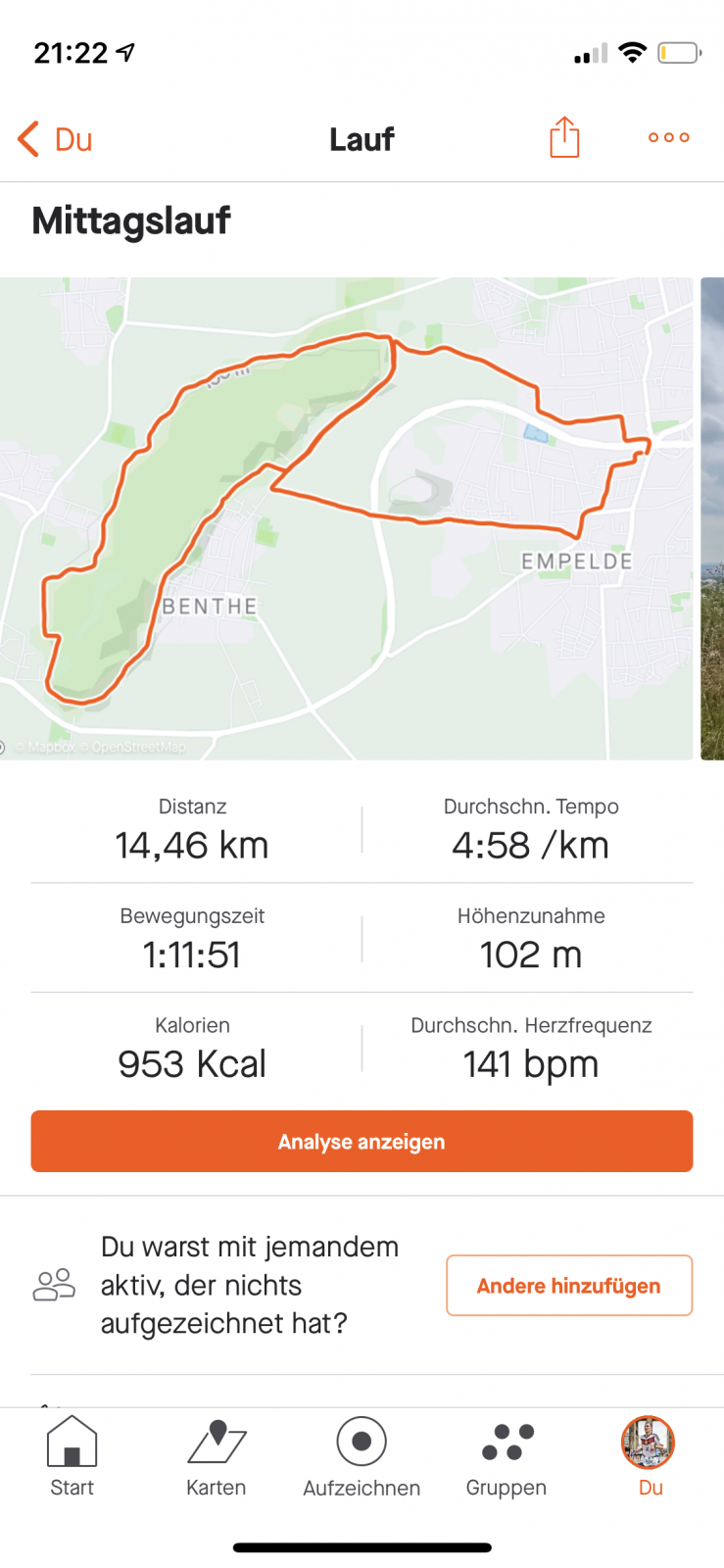Open the route map of Mittagslauf

coord(346,517)
